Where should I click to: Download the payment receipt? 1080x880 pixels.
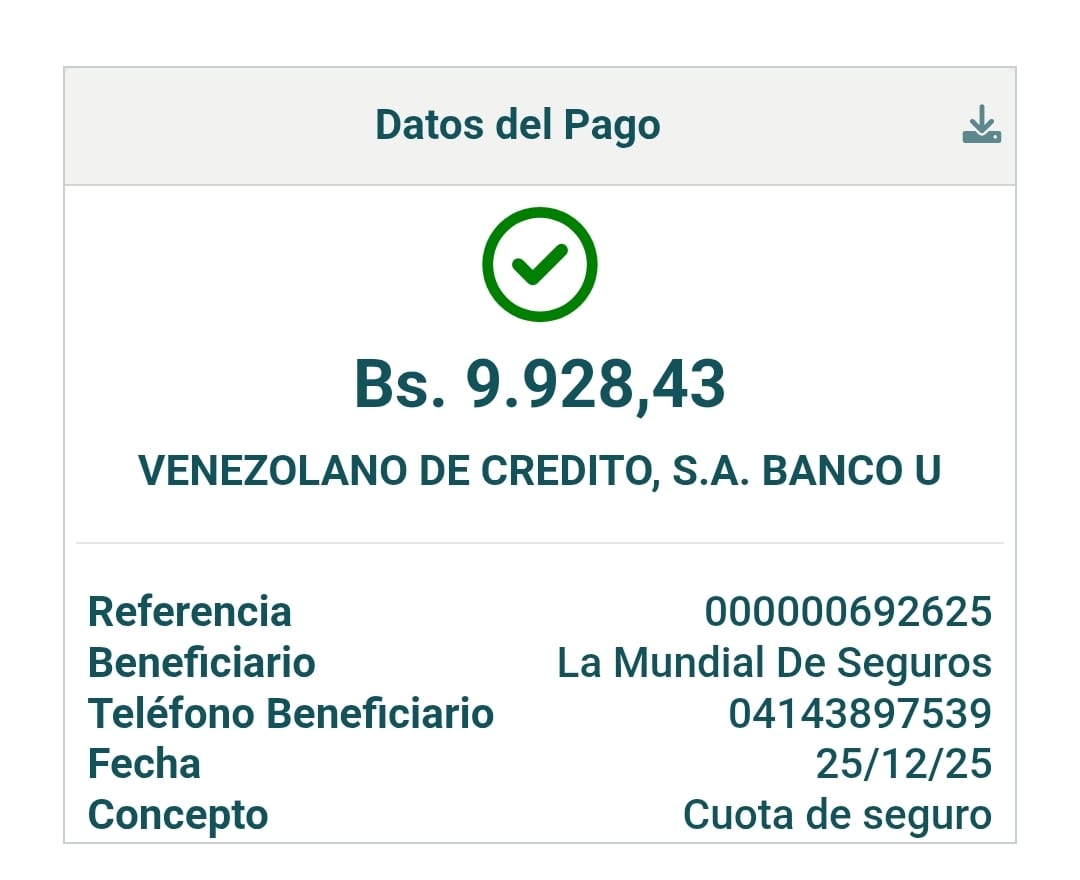981,125
